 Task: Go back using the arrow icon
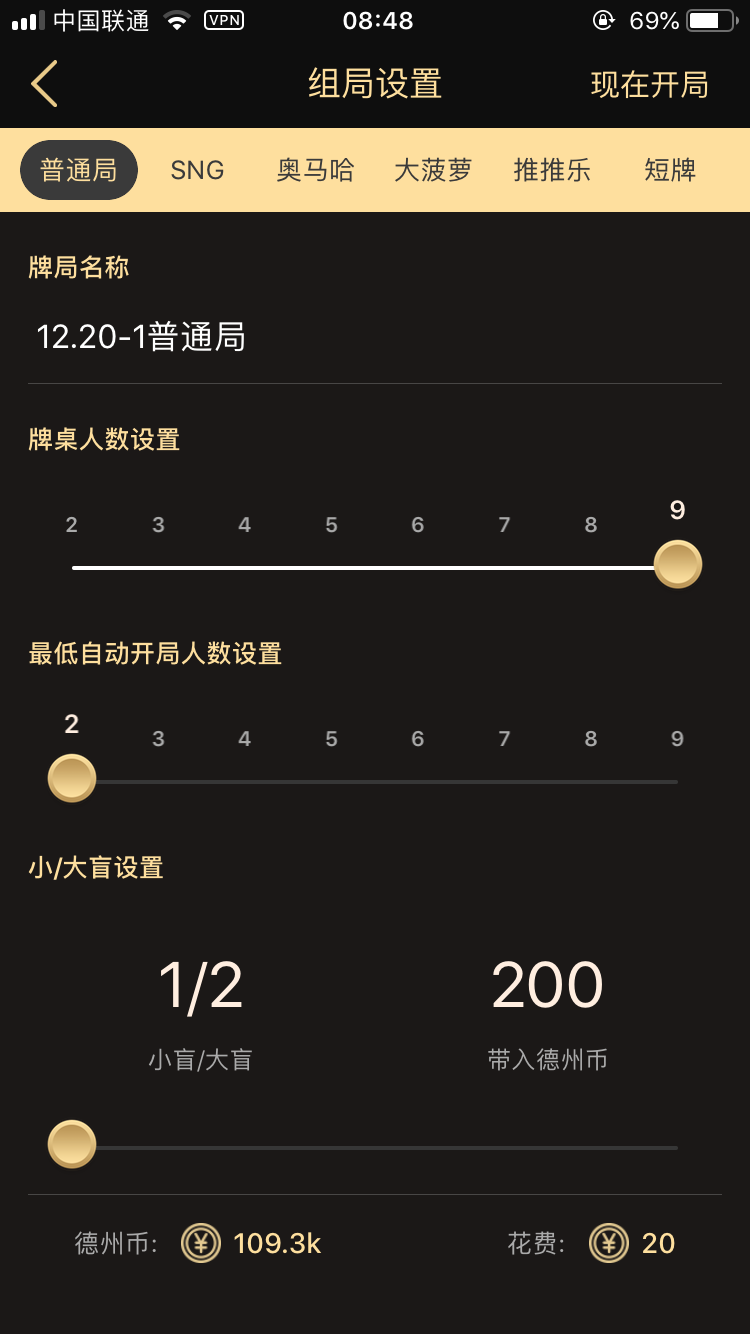45,84
